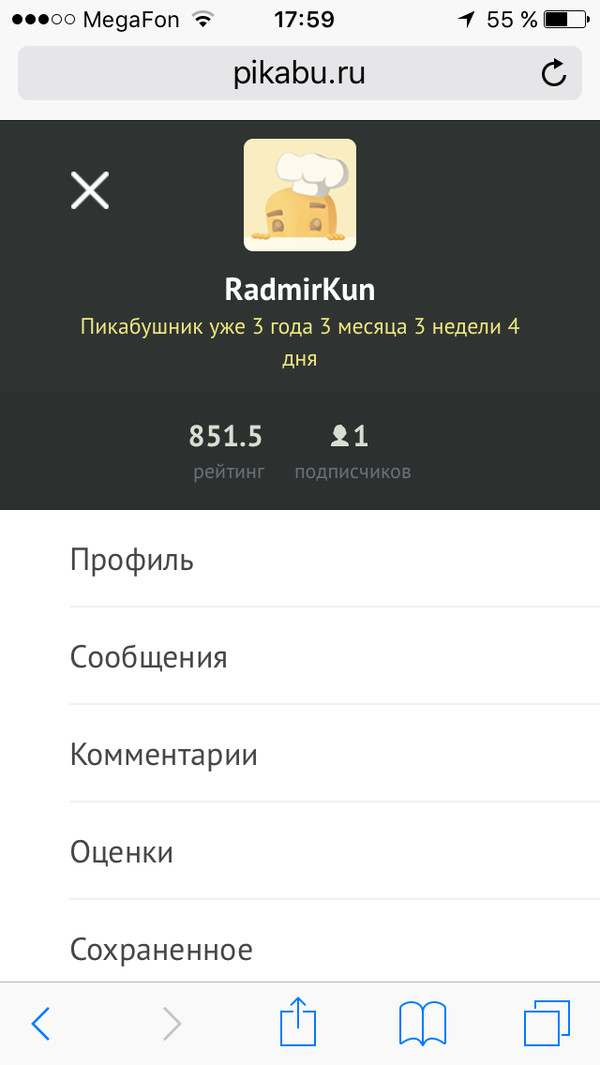View the 1 подписчиков subscriber count
Screen dimensions: 600x1065
pyautogui.click(x=352, y=449)
